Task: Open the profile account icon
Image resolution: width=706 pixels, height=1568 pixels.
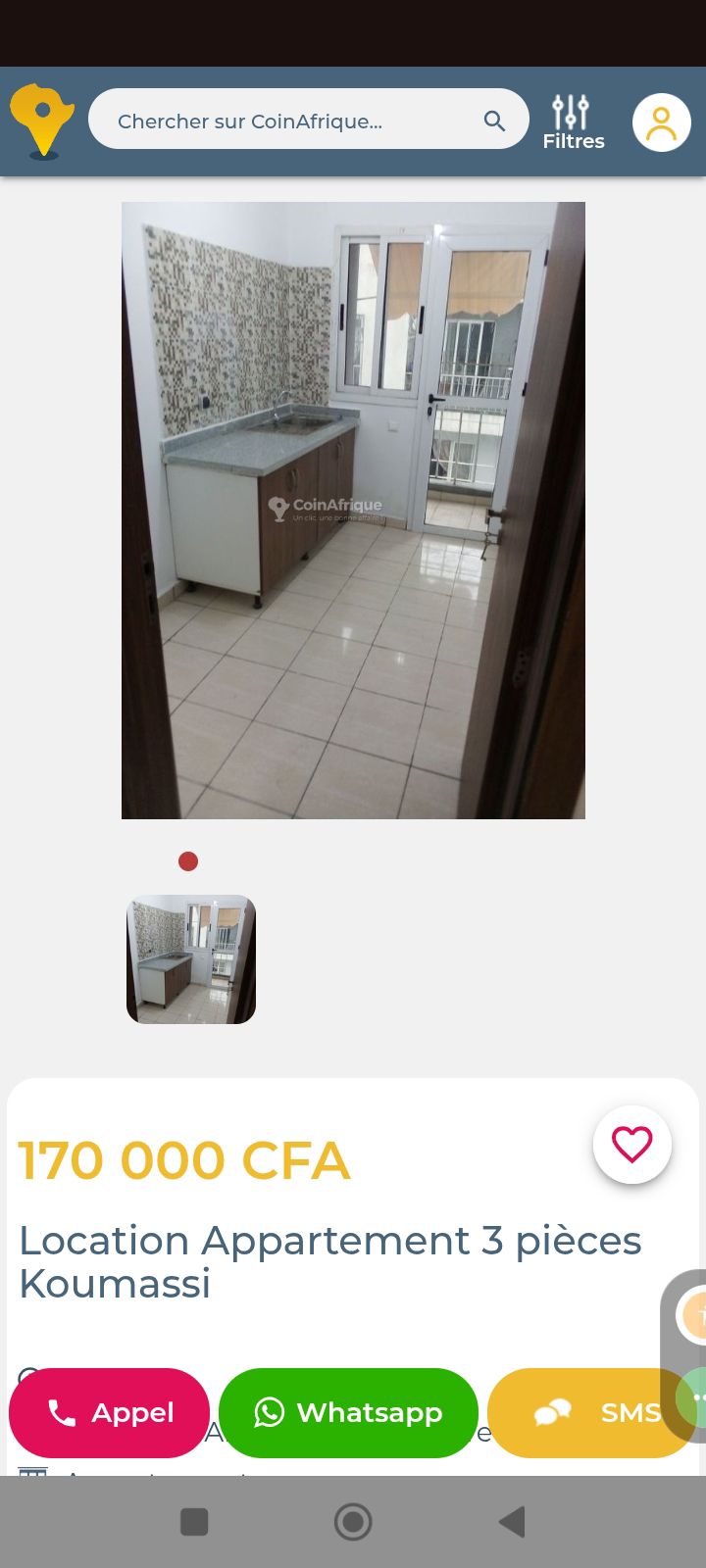Action: tap(662, 121)
